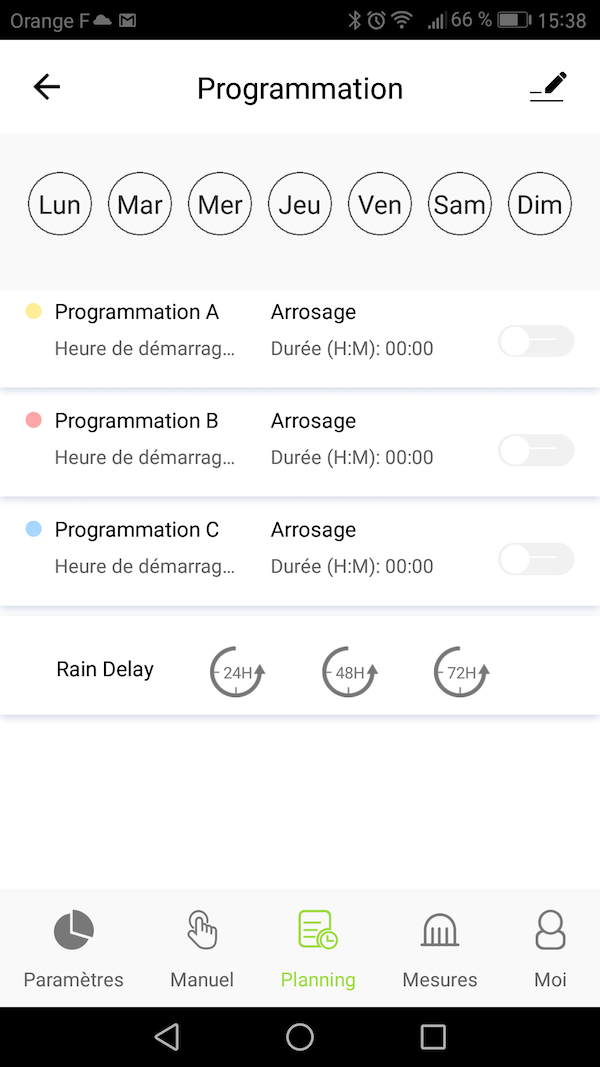The height and width of the screenshot is (1067, 600).
Task: Choose the Ven day circle
Action: click(x=380, y=204)
